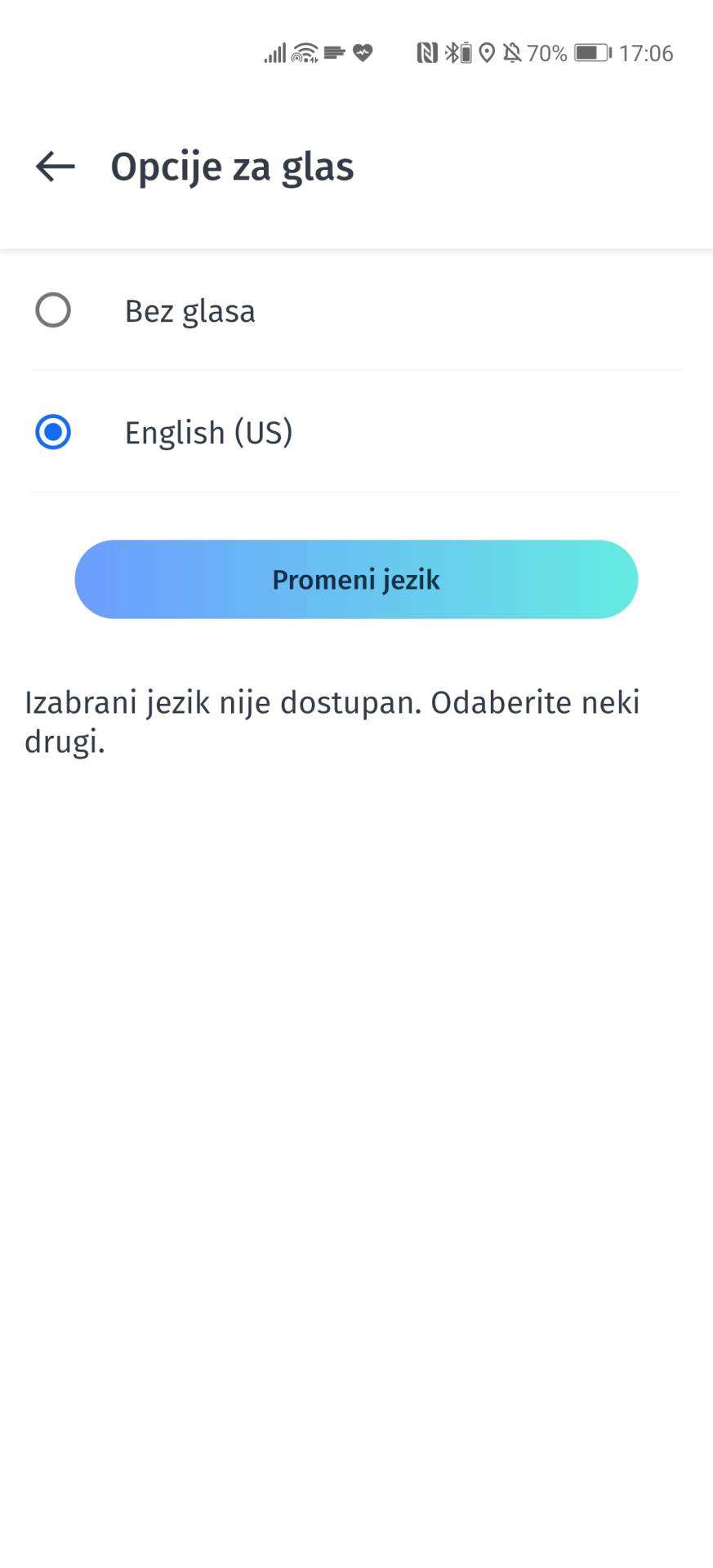
Task: Tap the divider below Bez glasa row
Action: tap(356, 371)
